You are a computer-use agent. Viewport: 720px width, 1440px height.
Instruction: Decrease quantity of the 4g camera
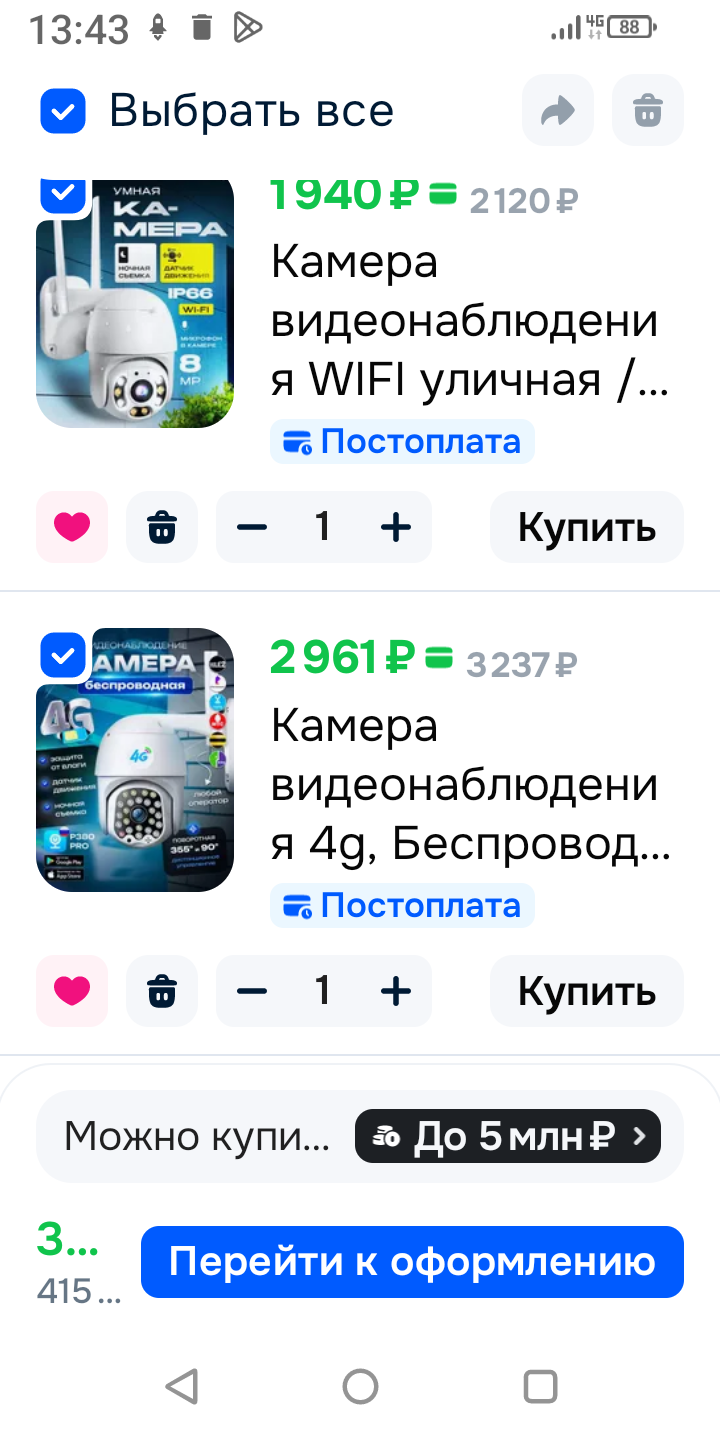[x=252, y=991]
